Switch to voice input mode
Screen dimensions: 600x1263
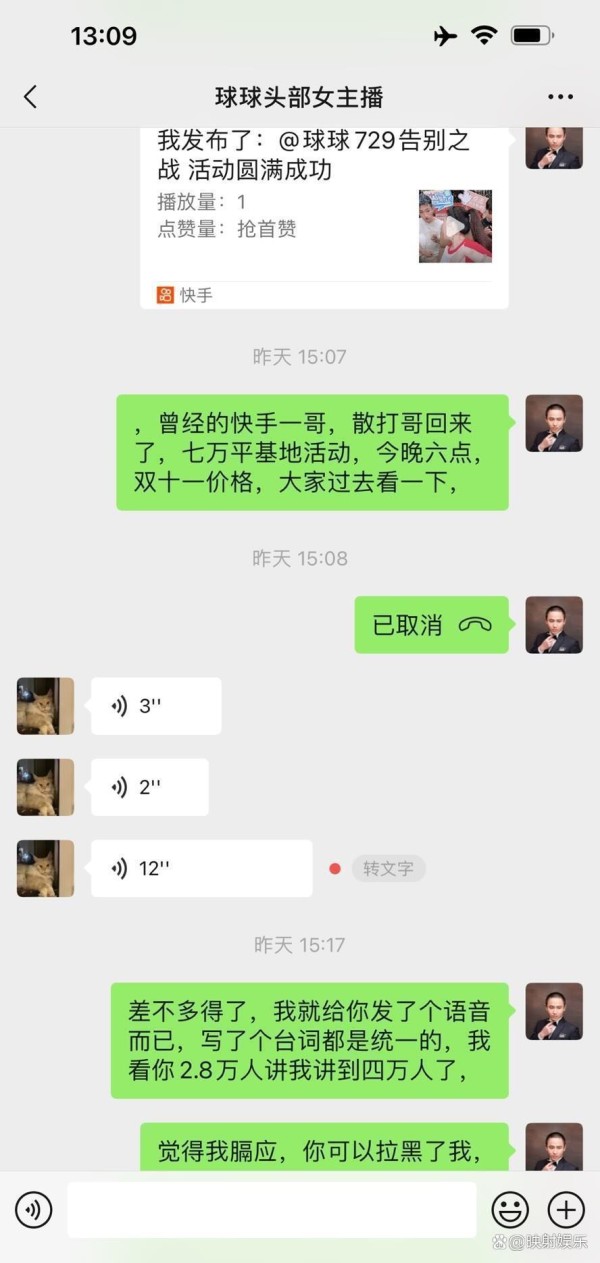[x=33, y=1210]
